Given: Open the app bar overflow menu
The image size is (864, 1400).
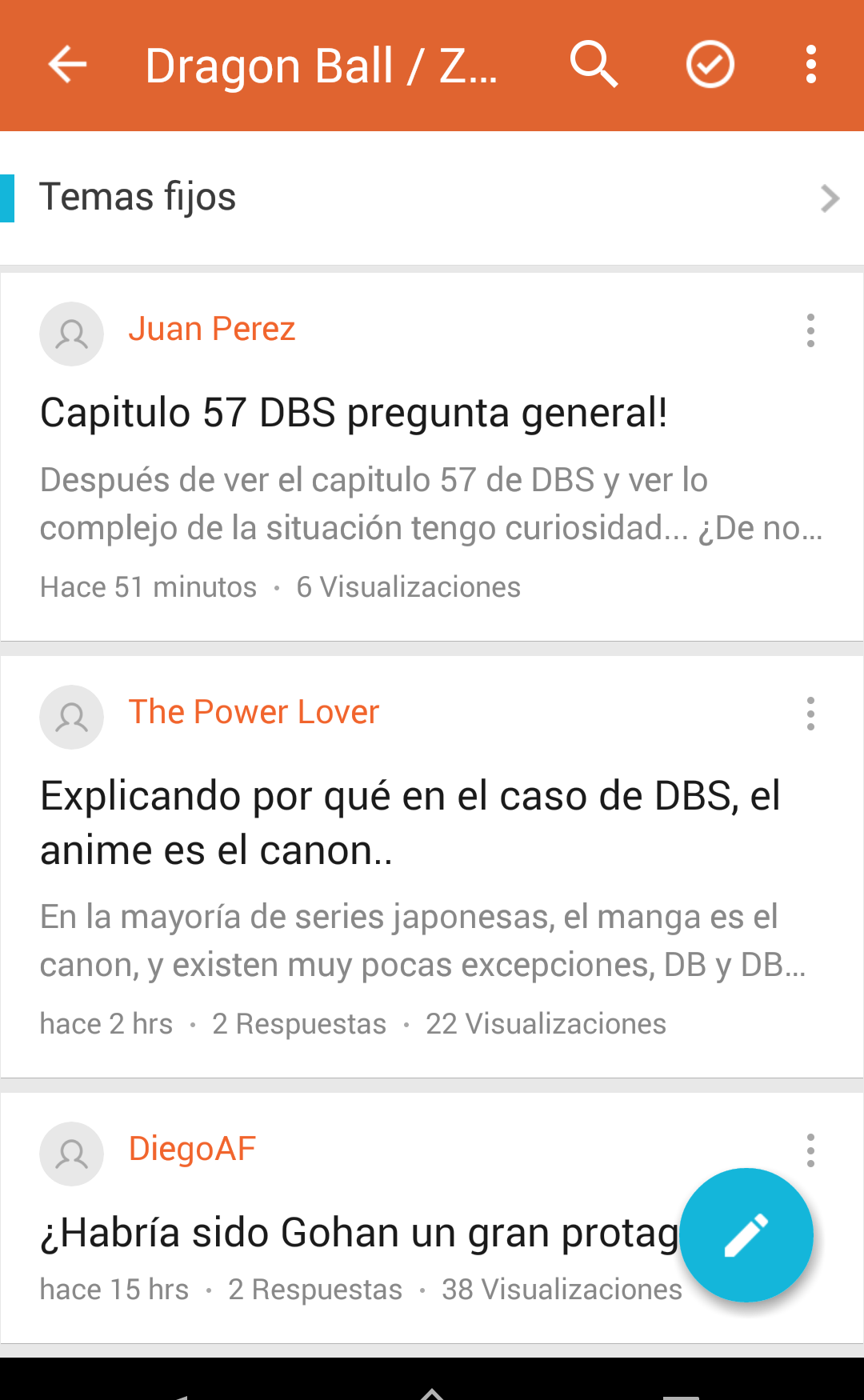Looking at the screenshot, I should click(x=810, y=64).
